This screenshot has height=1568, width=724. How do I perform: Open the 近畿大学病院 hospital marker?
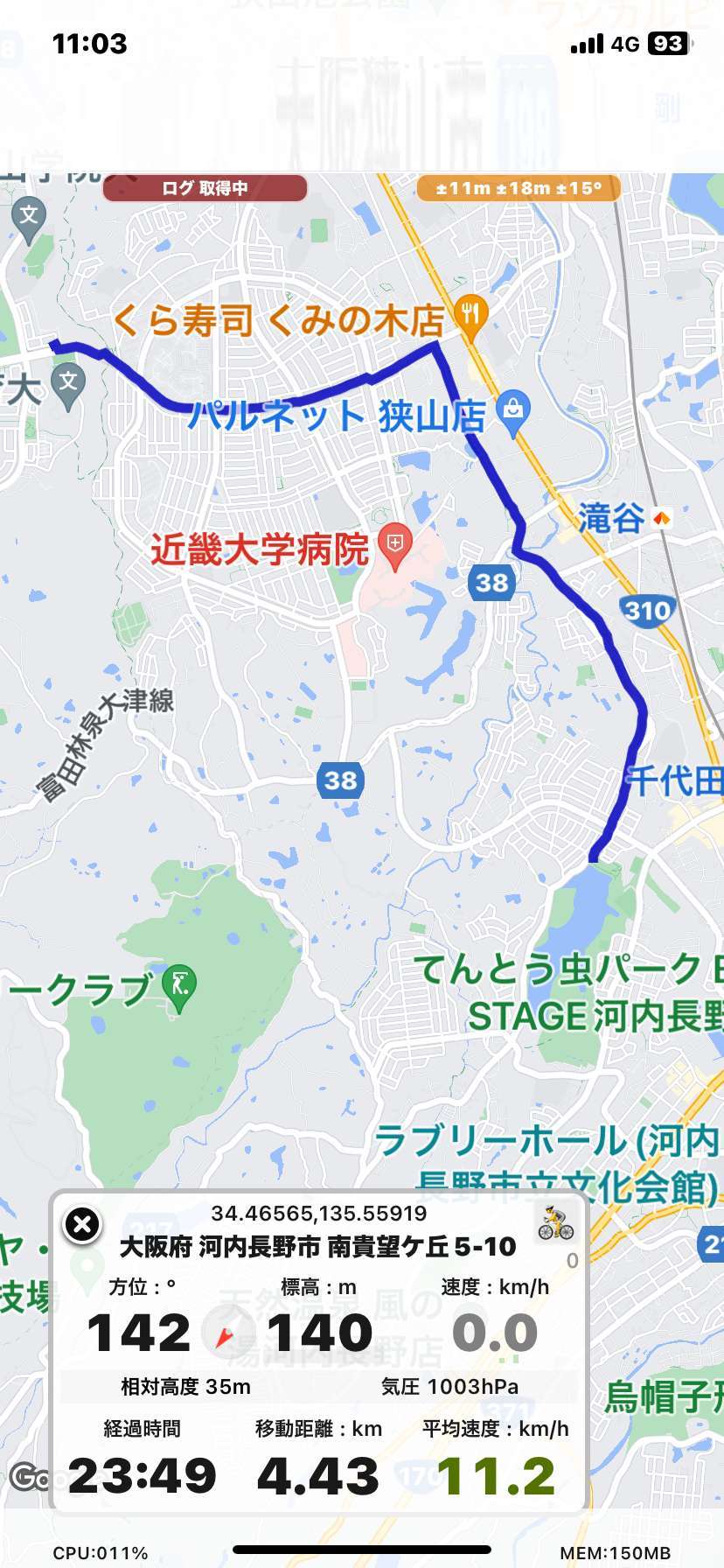point(395,548)
